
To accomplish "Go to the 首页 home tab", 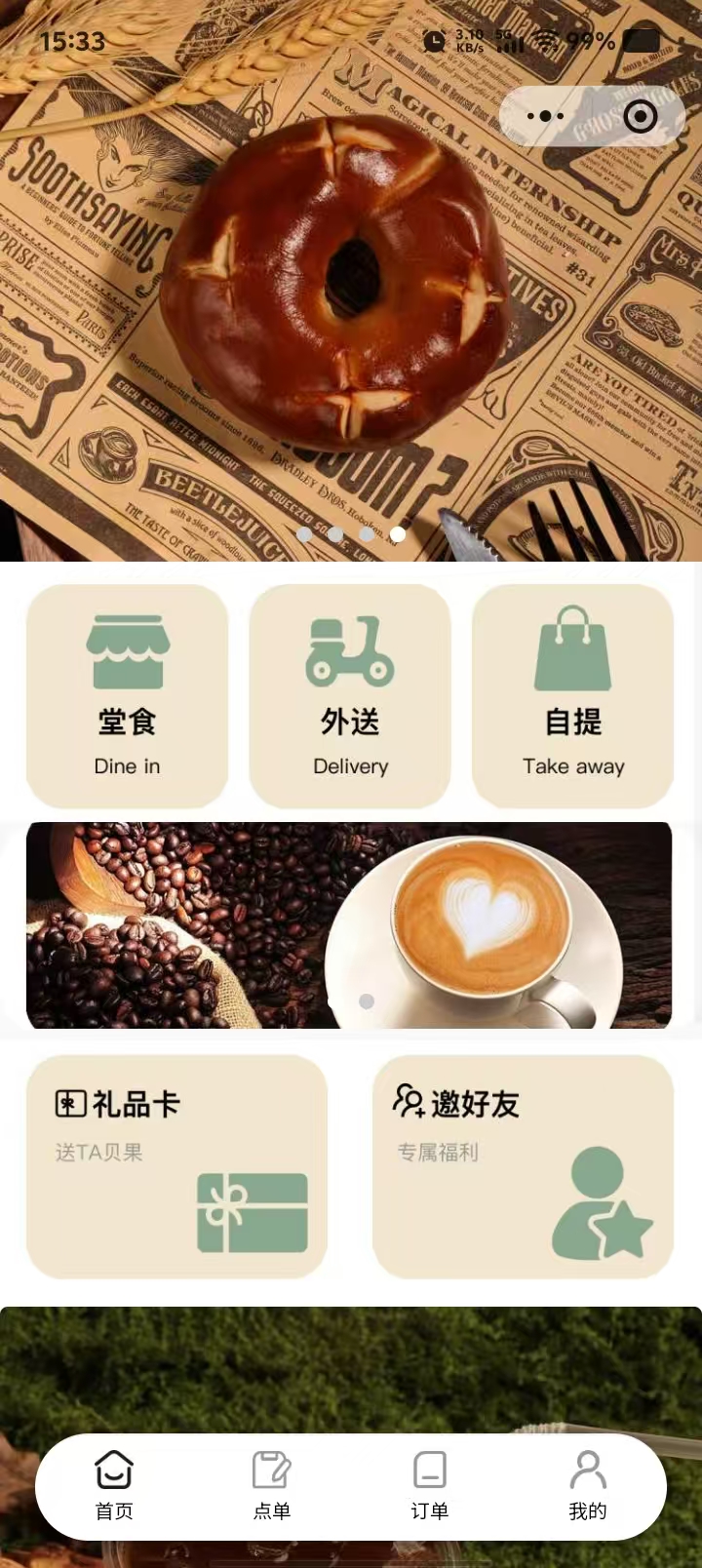I will pyautogui.click(x=114, y=1485).
